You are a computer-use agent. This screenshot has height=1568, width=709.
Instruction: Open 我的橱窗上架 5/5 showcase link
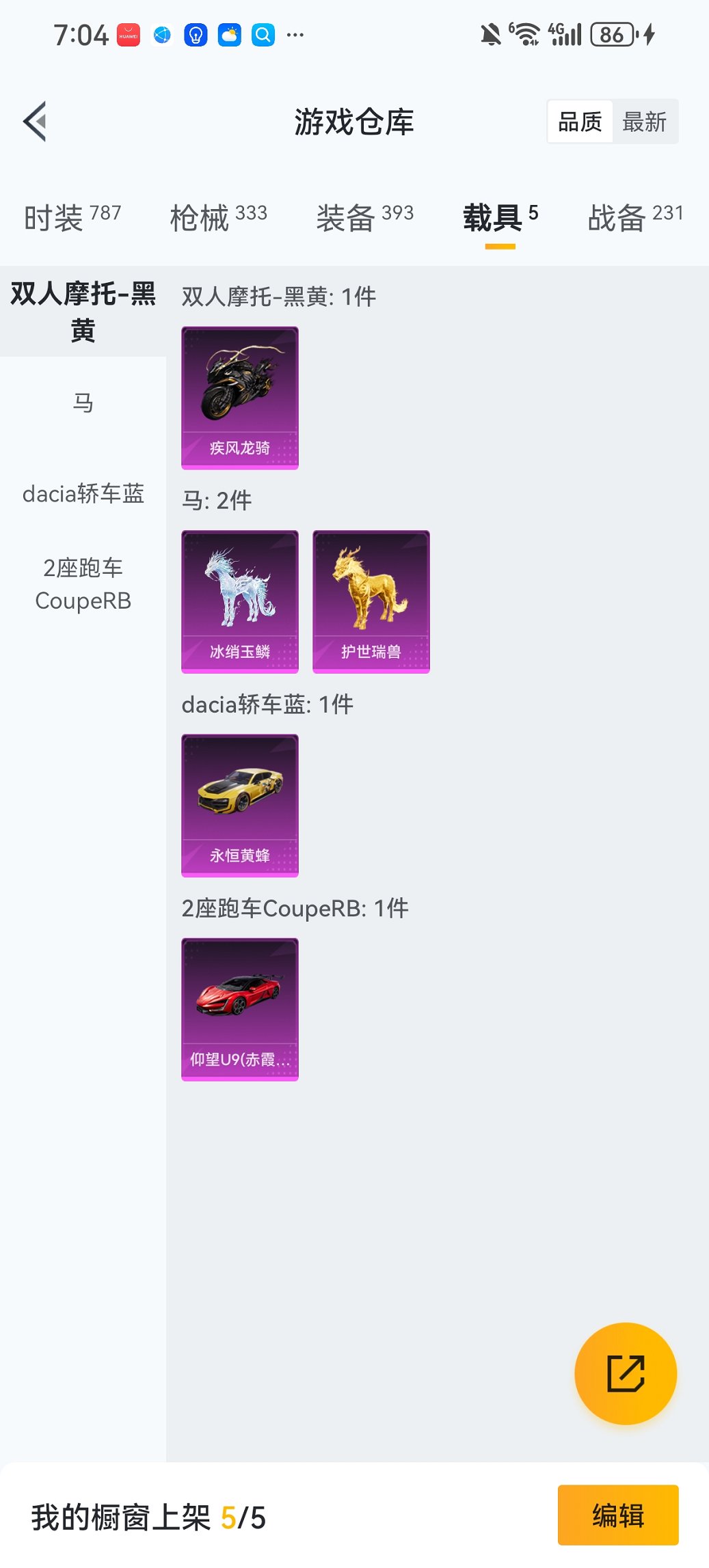pyautogui.click(x=147, y=1515)
